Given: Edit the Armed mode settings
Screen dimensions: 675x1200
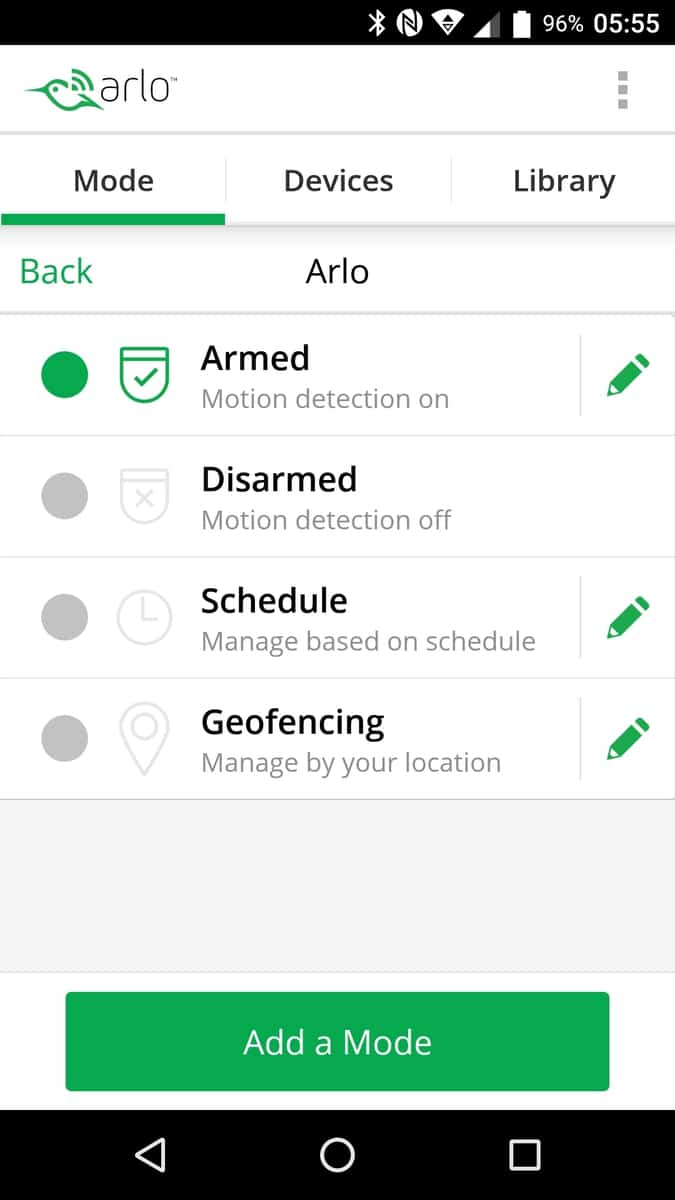Looking at the screenshot, I should pos(628,375).
